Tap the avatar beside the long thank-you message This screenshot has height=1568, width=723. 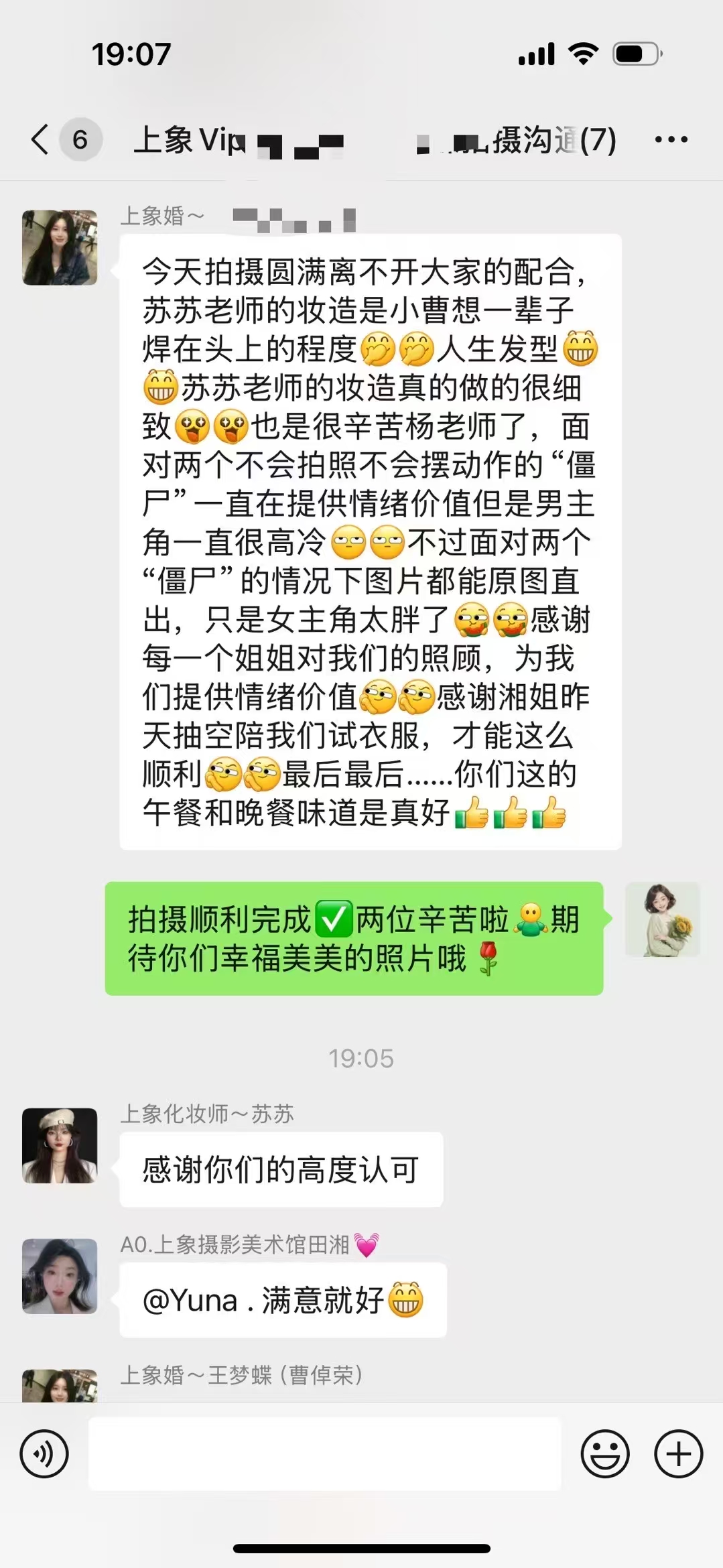pos(60,247)
